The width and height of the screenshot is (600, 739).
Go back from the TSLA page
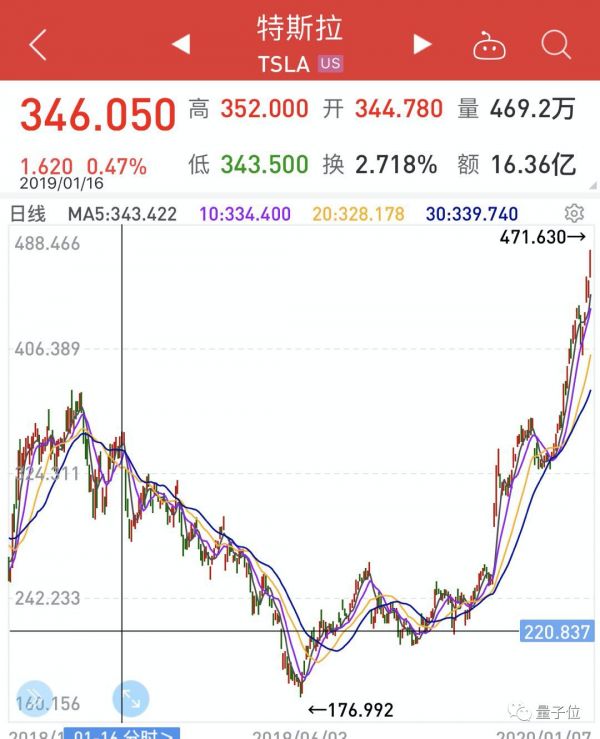click(37, 44)
